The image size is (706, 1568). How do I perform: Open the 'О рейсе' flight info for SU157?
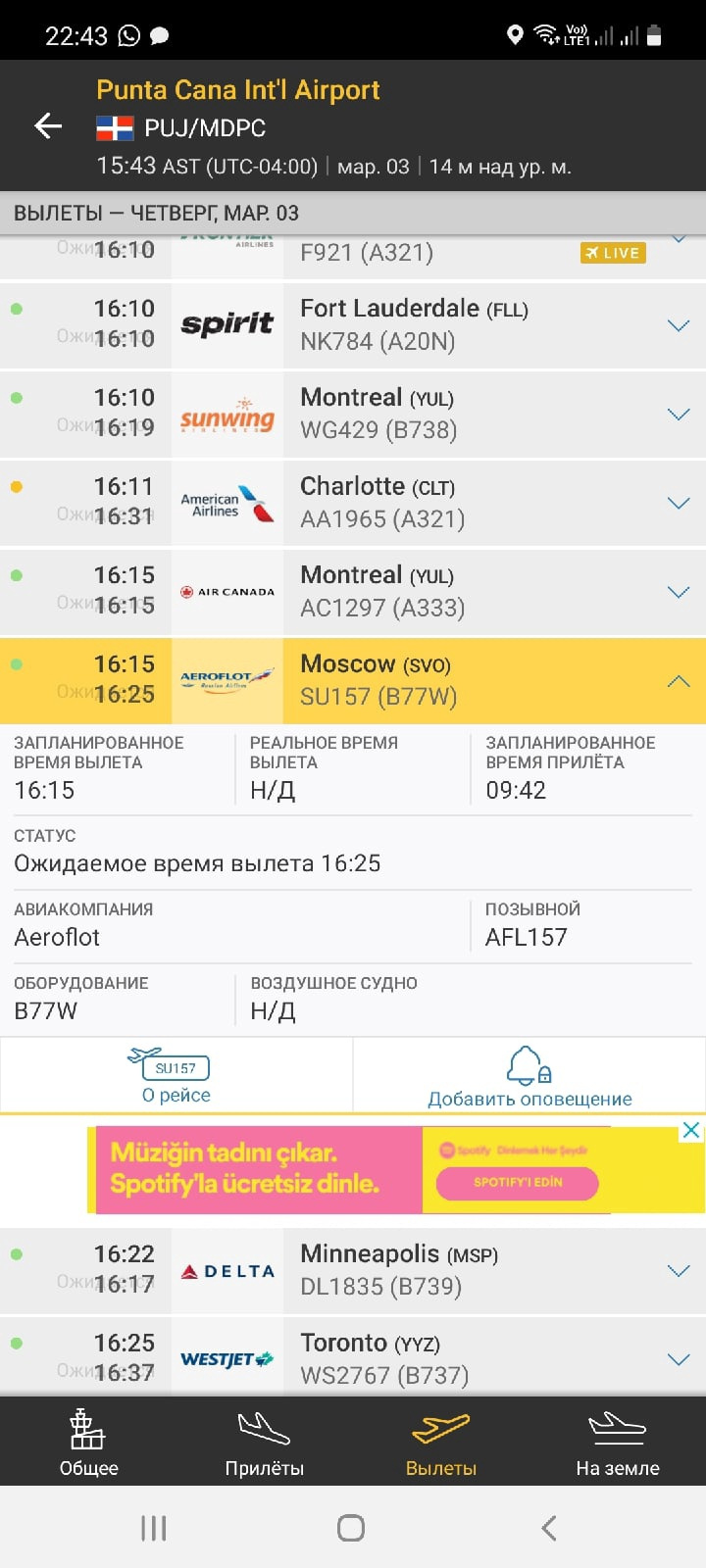[176, 1076]
